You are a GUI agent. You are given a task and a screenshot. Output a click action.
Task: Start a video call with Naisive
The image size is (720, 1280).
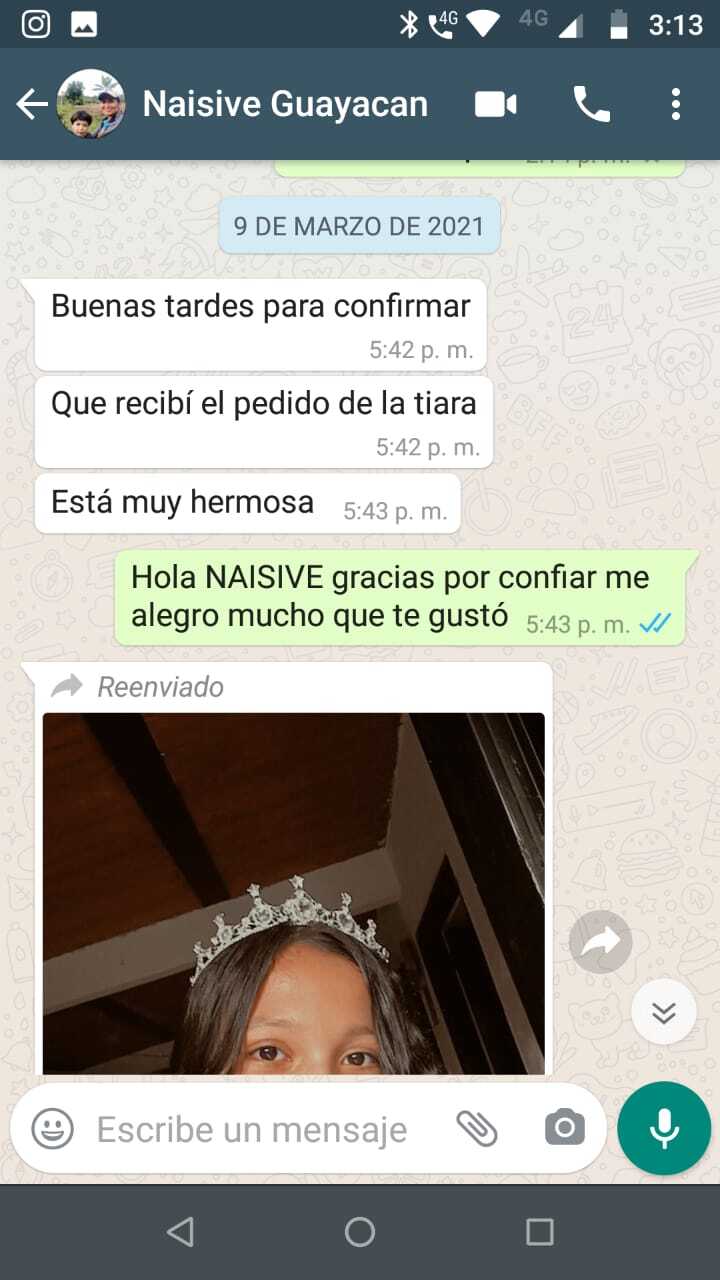pyautogui.click(x=495, y=104)
